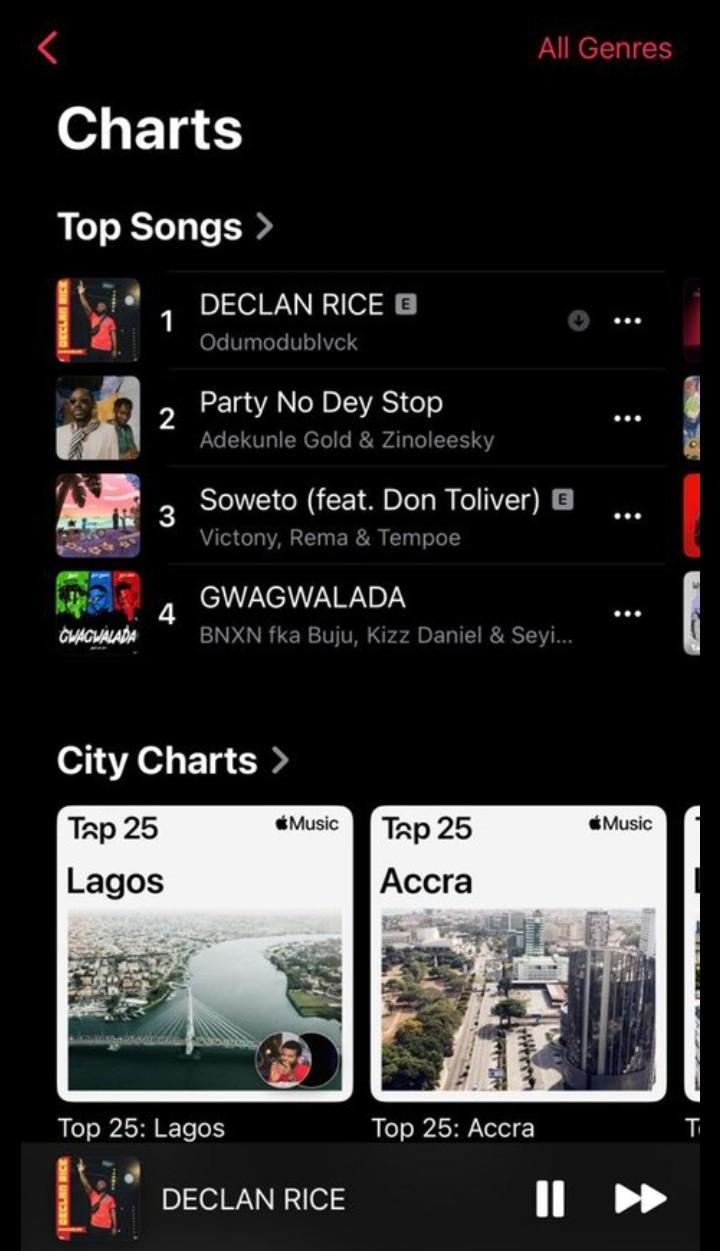Play Soweto featuring Don Toliver
The height and width of the screenshot is (1251, 720).
(x=370, y=515)
